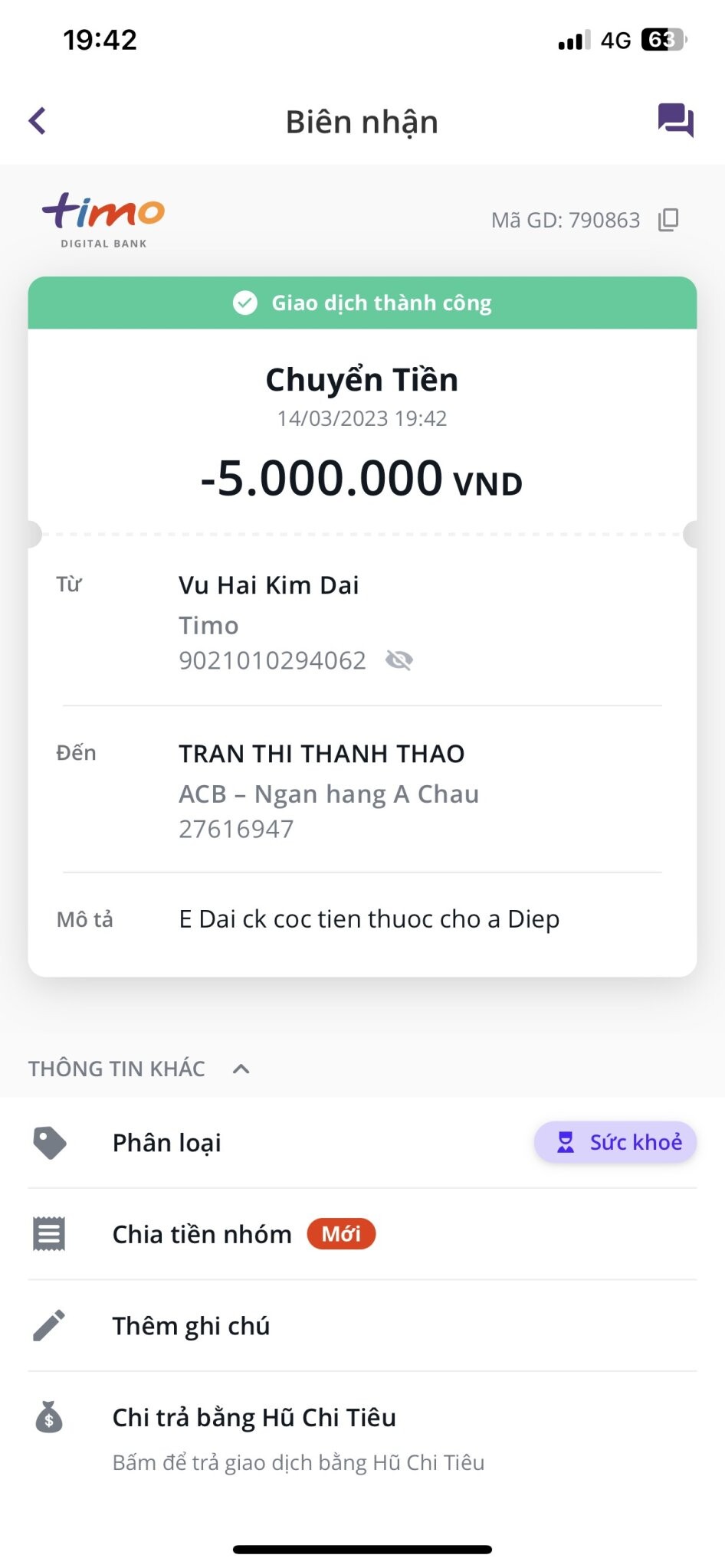Choose Chi trả bằng Hũ Chi Tiêu
This screenshot has height=1568, width=725.
click(362, 1438)
